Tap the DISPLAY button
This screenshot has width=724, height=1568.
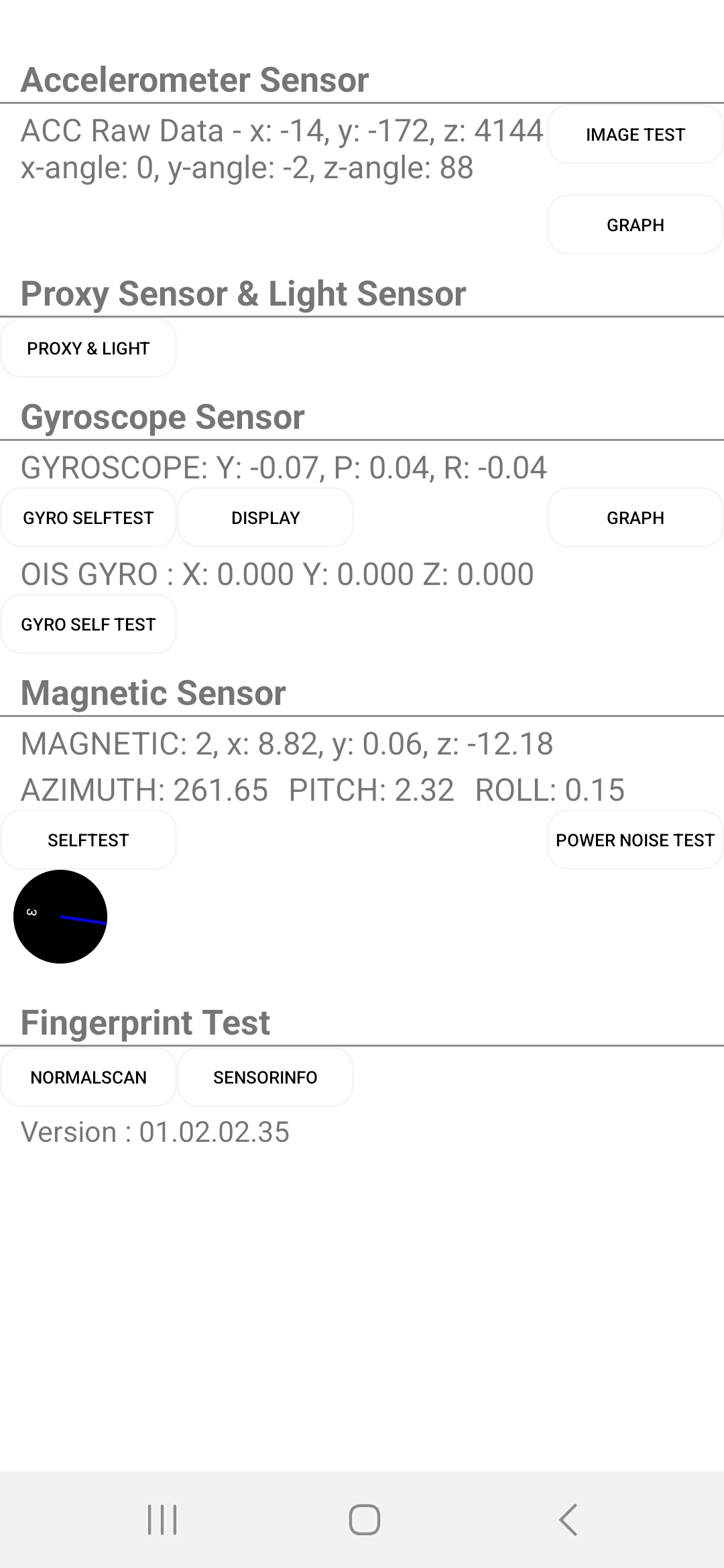tap(265, 518)
